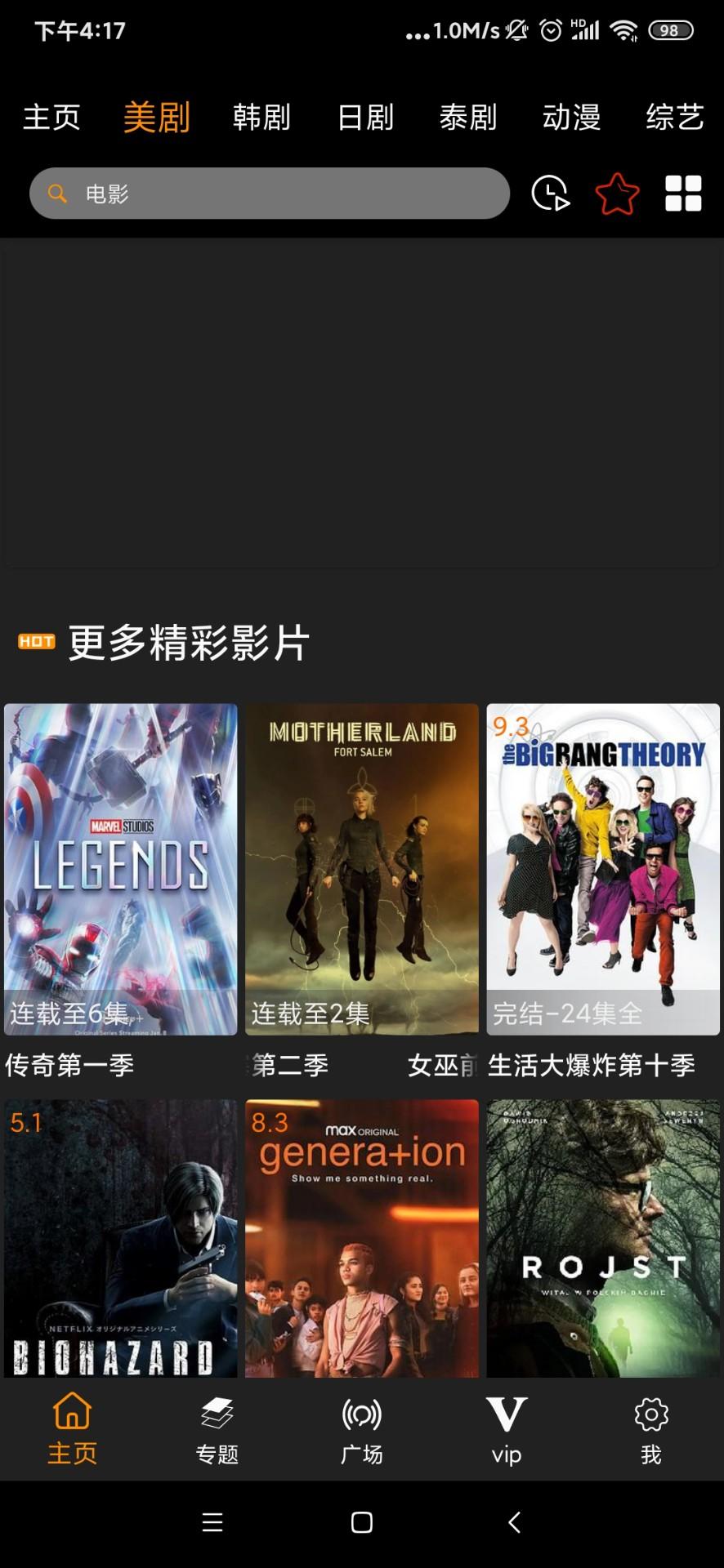This screenshot has height=1568, width=724.
Task: Open the Biohazard poster card
Action: click(121, 1237)
